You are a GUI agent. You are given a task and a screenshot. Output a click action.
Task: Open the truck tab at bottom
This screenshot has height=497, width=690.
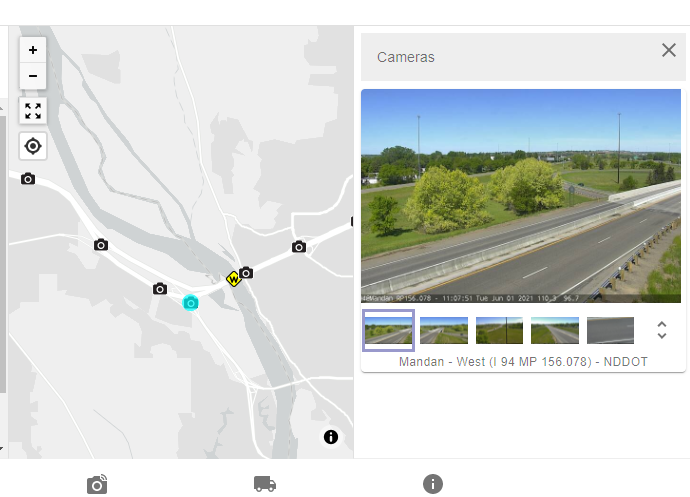[265, 484]
